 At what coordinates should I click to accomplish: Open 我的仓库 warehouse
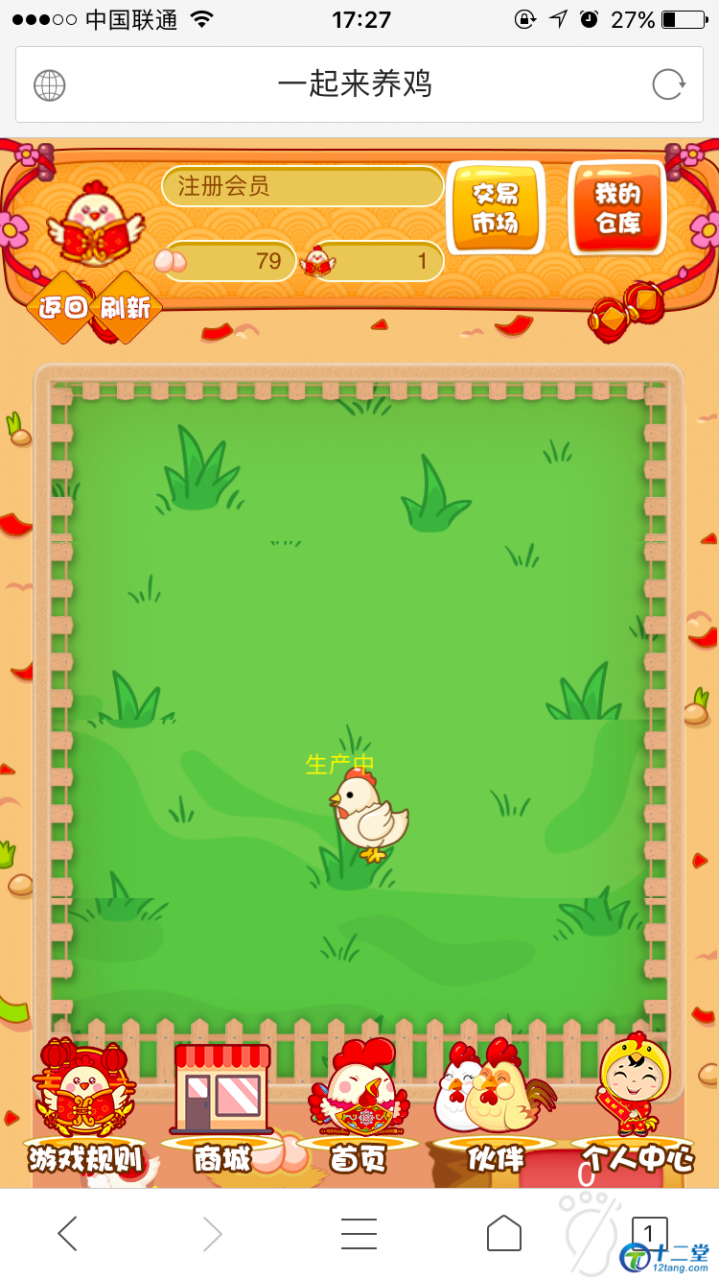click(617, 208)
